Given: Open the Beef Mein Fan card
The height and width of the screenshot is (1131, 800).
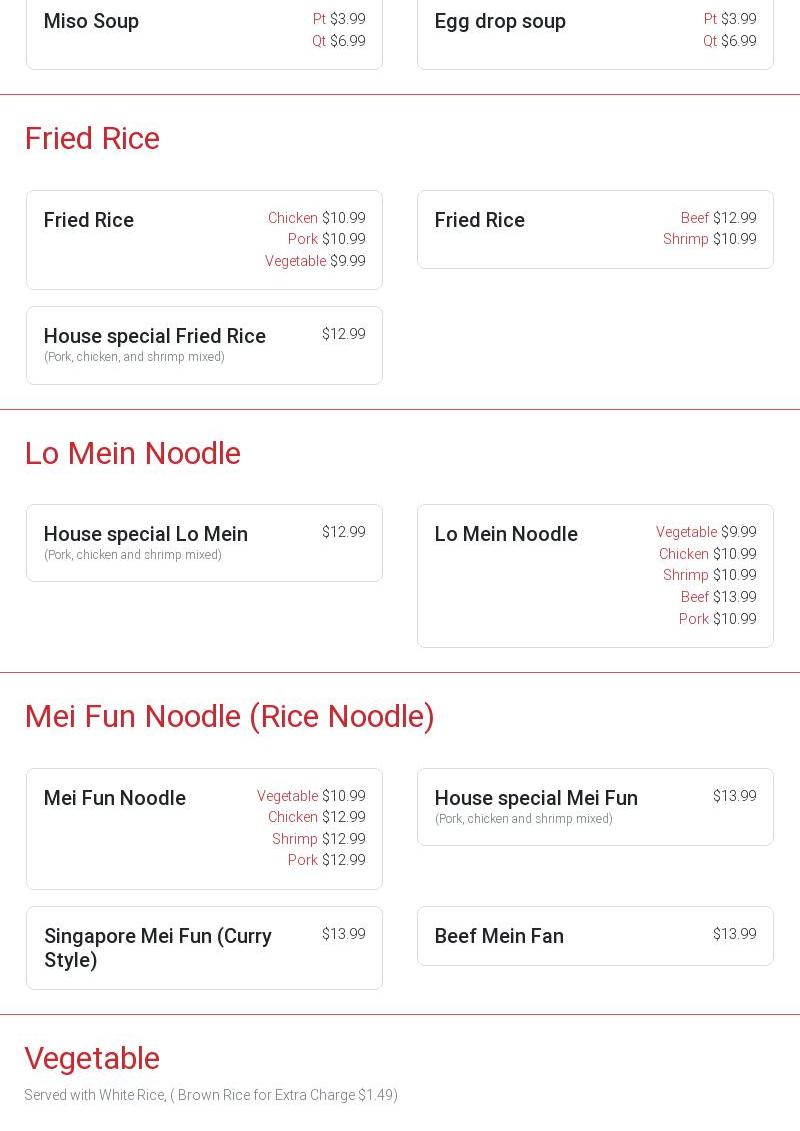Looking at the screenshot, I should [595, 936].
